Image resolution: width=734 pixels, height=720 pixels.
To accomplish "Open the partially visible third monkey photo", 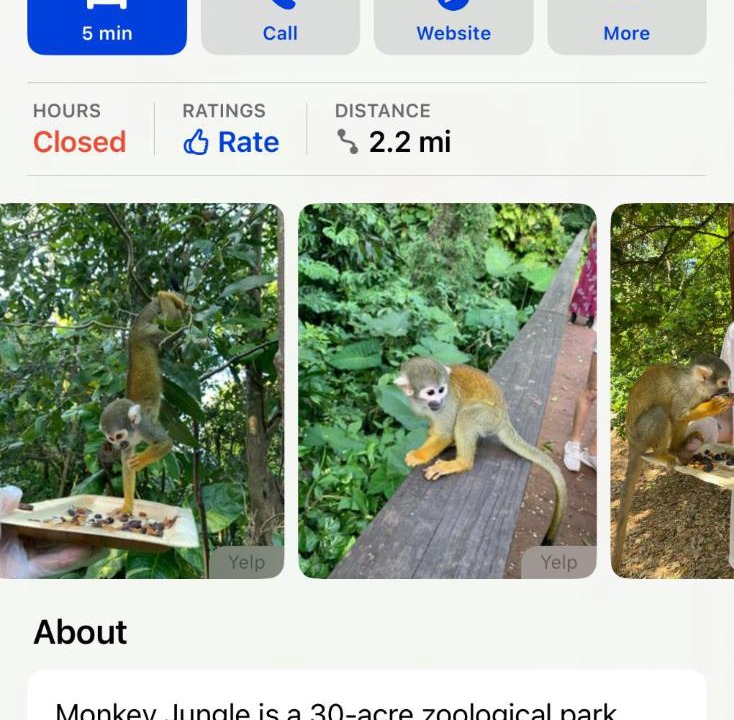I will (x=672, y=390).
